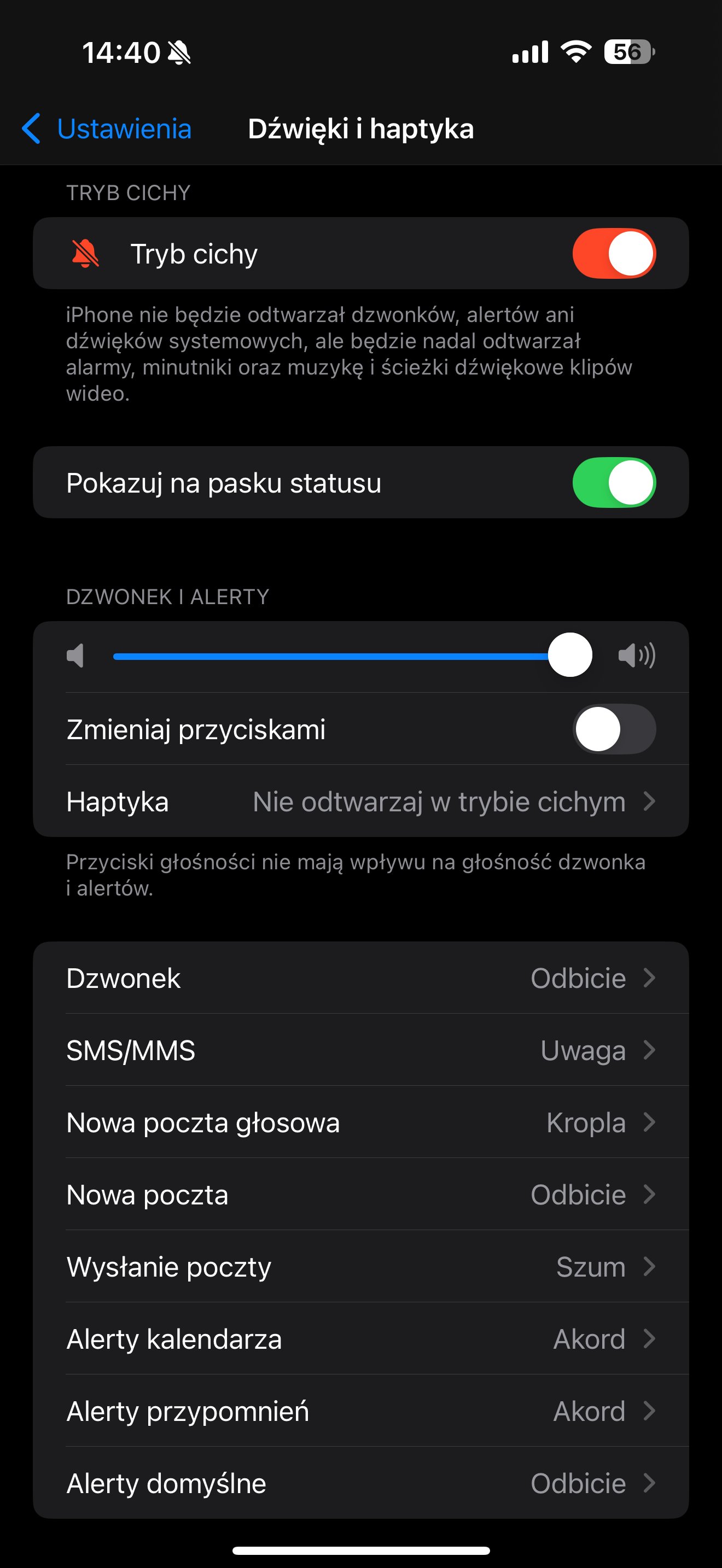
Task: Disable Pokazuj na pasku statusu
Action: [x=614, y=482]
